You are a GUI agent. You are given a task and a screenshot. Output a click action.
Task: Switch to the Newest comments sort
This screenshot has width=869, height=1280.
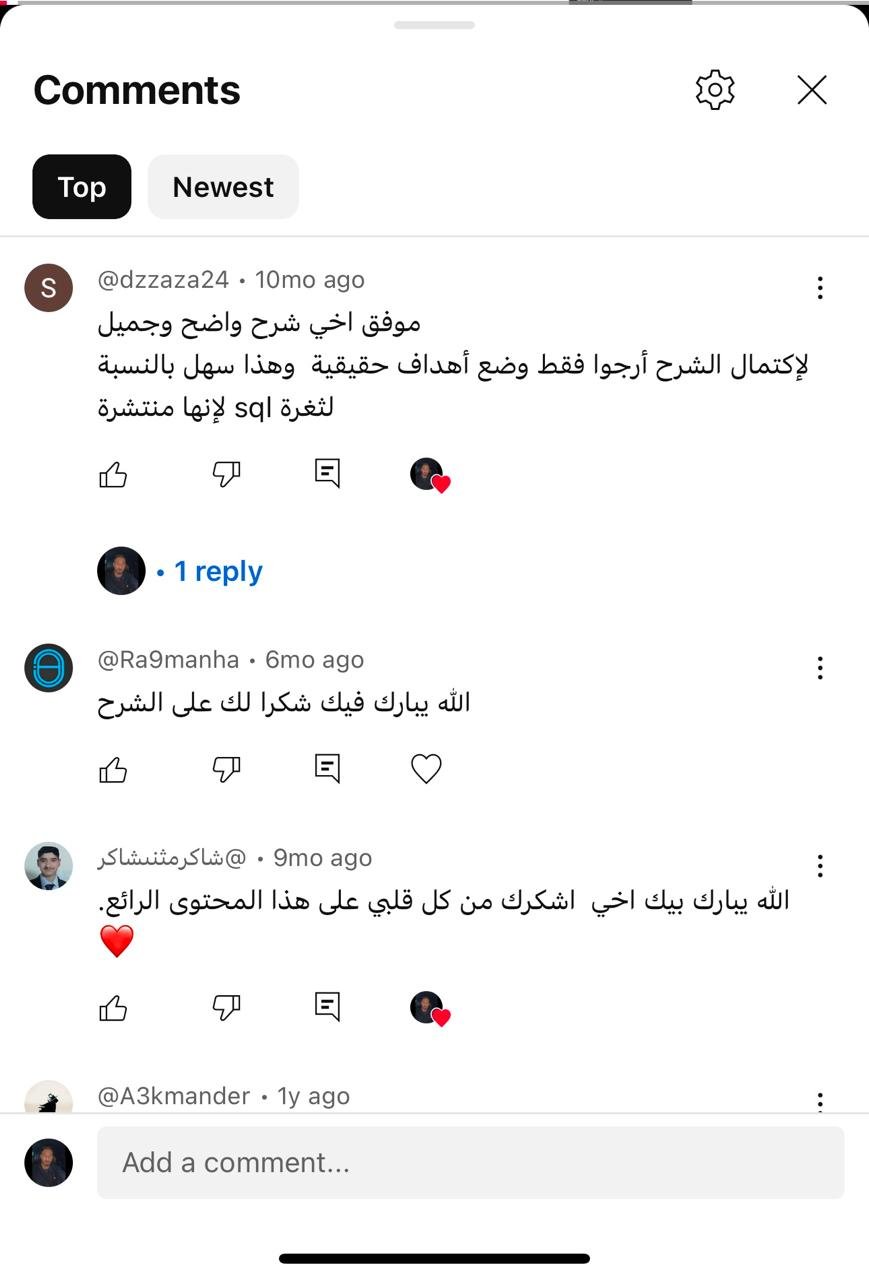223,187
